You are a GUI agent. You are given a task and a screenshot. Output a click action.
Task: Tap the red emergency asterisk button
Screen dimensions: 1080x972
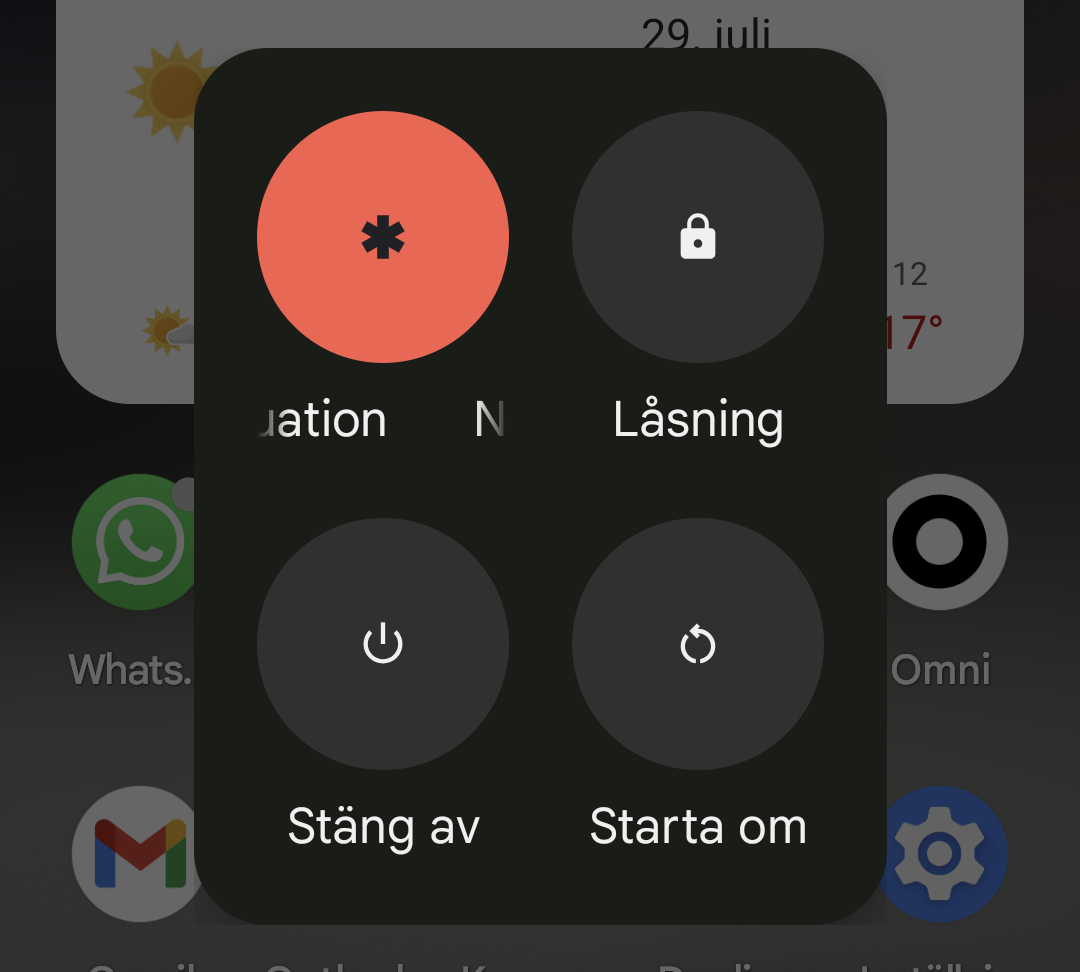tap(383, 237)
